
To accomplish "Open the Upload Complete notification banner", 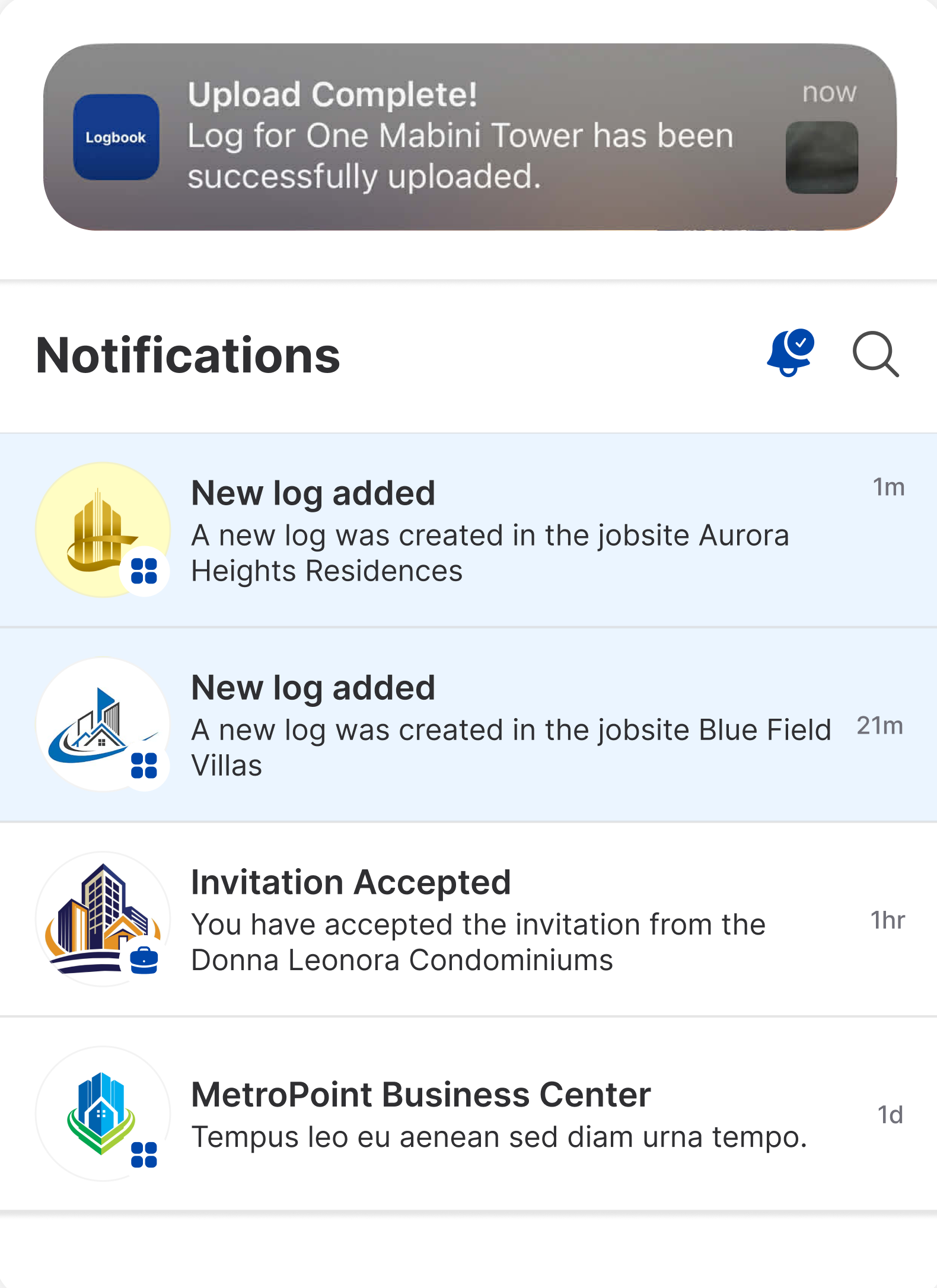I will click(x=469, y=136).
